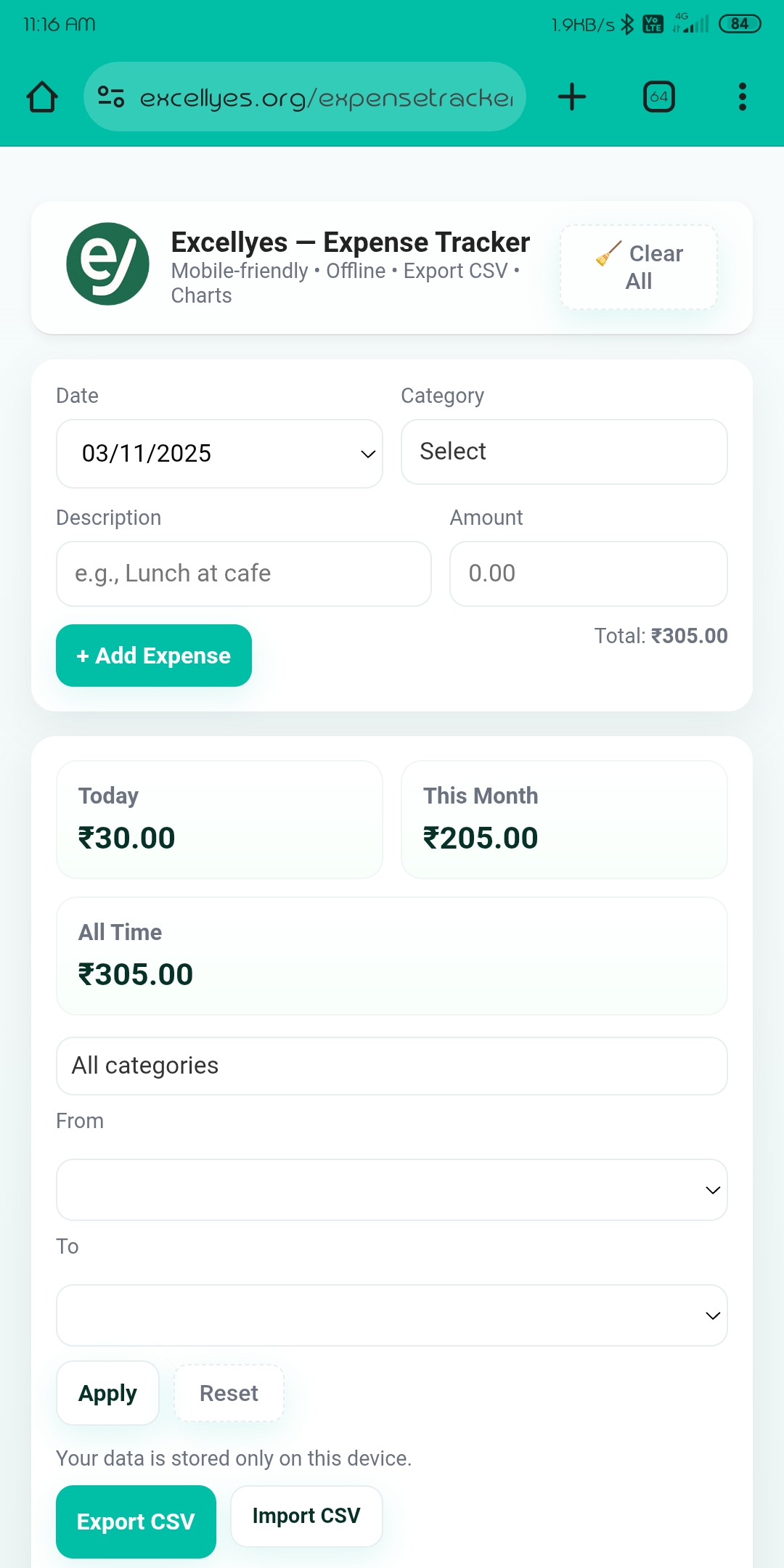Screen dimensions: 784x1568
Task: Apply the selected filters
Action: 107,1392
